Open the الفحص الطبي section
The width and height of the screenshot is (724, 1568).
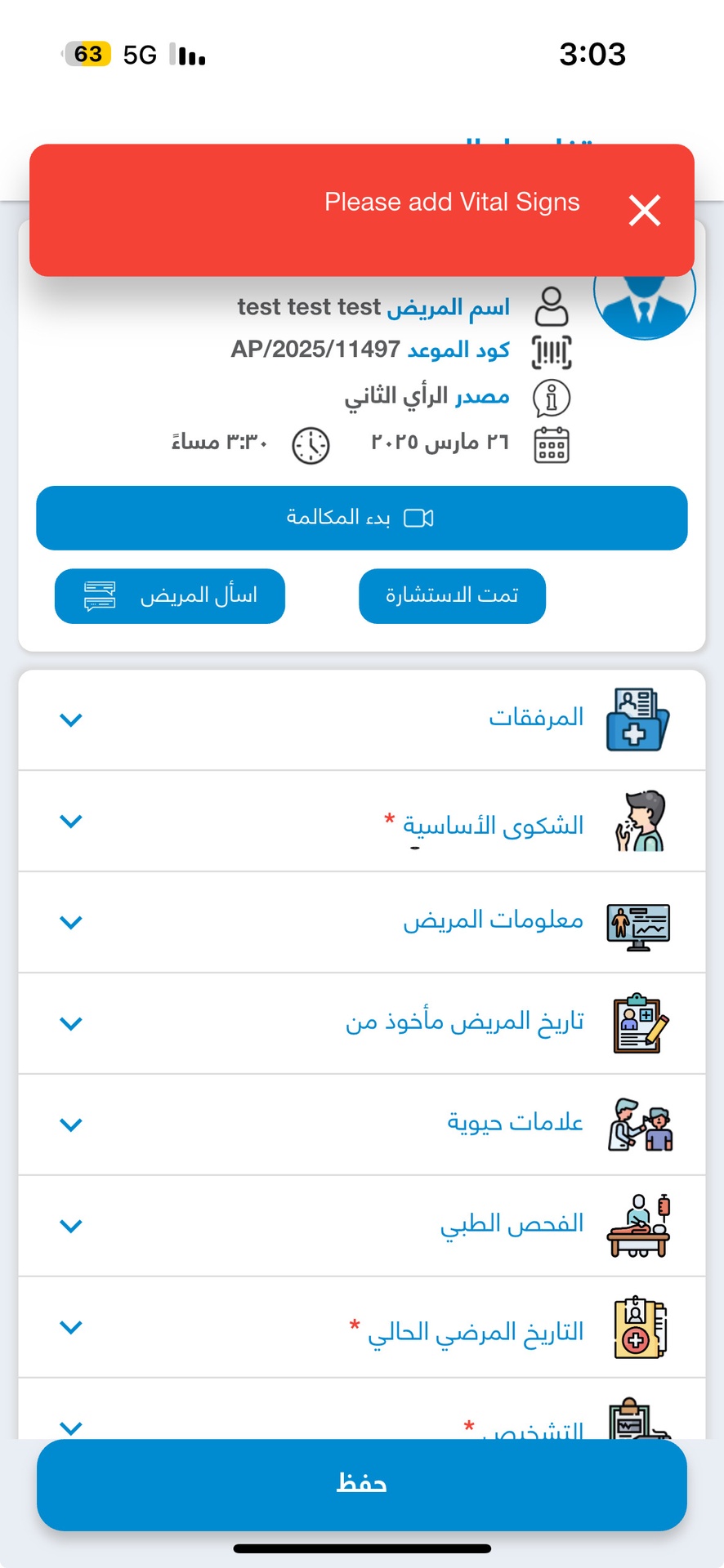[361, 1226]
